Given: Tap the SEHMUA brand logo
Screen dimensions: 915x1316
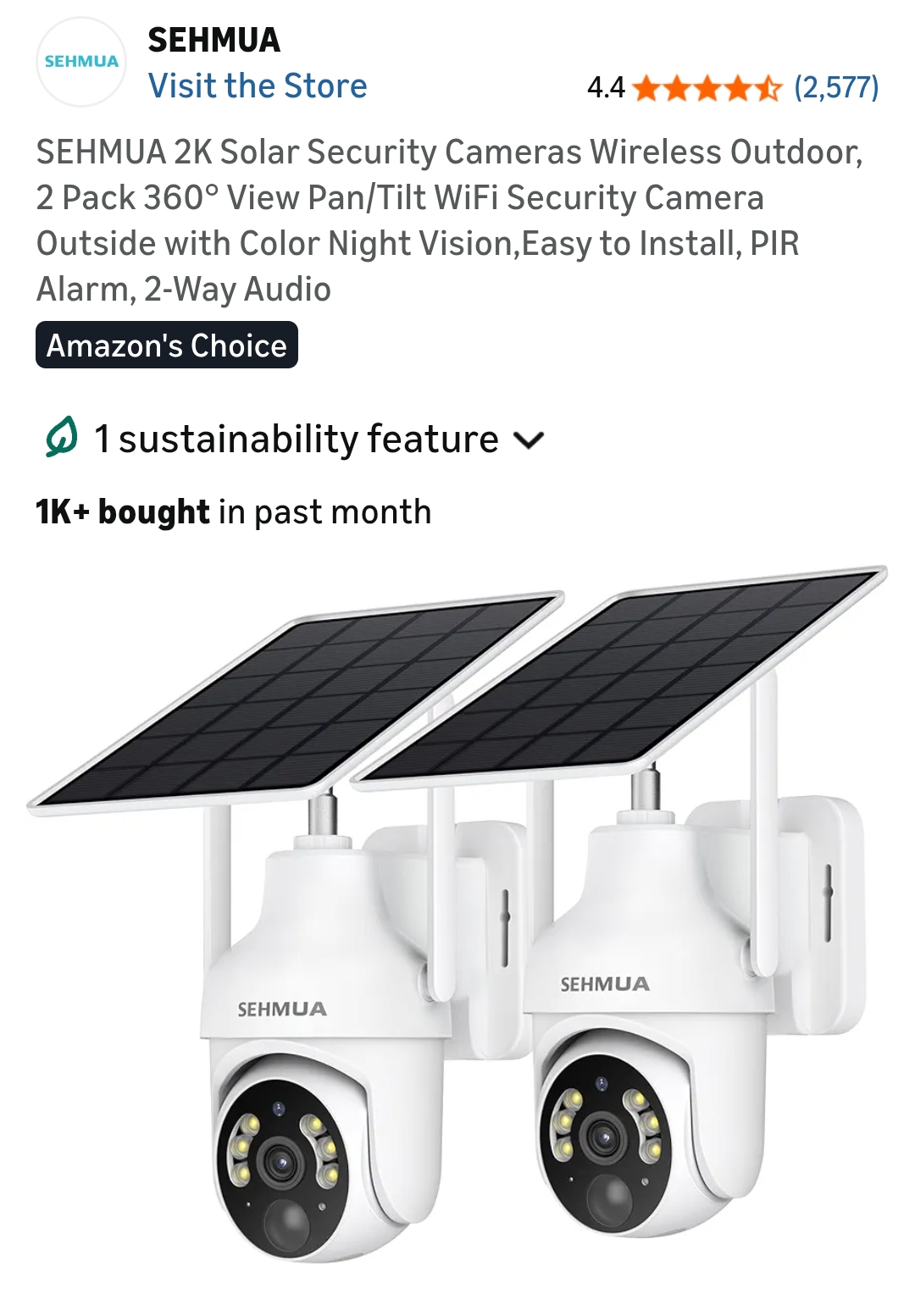Looking at the screenshot, I should pyautogui.click(x=81, y=62).
